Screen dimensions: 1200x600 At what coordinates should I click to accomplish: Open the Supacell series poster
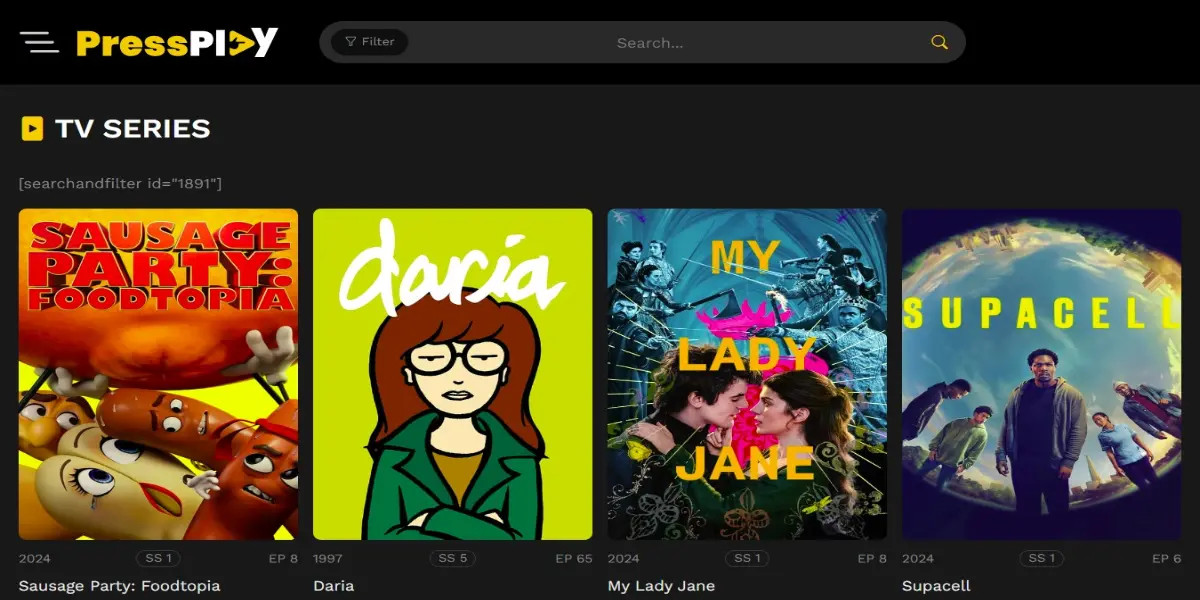click(x=1041, y=374)
